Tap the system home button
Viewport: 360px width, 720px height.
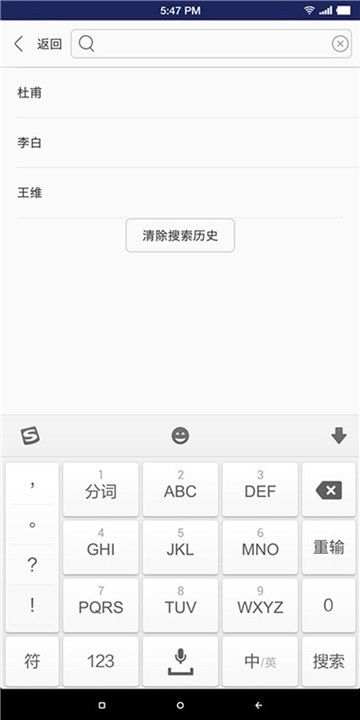[x=180, y=705]
